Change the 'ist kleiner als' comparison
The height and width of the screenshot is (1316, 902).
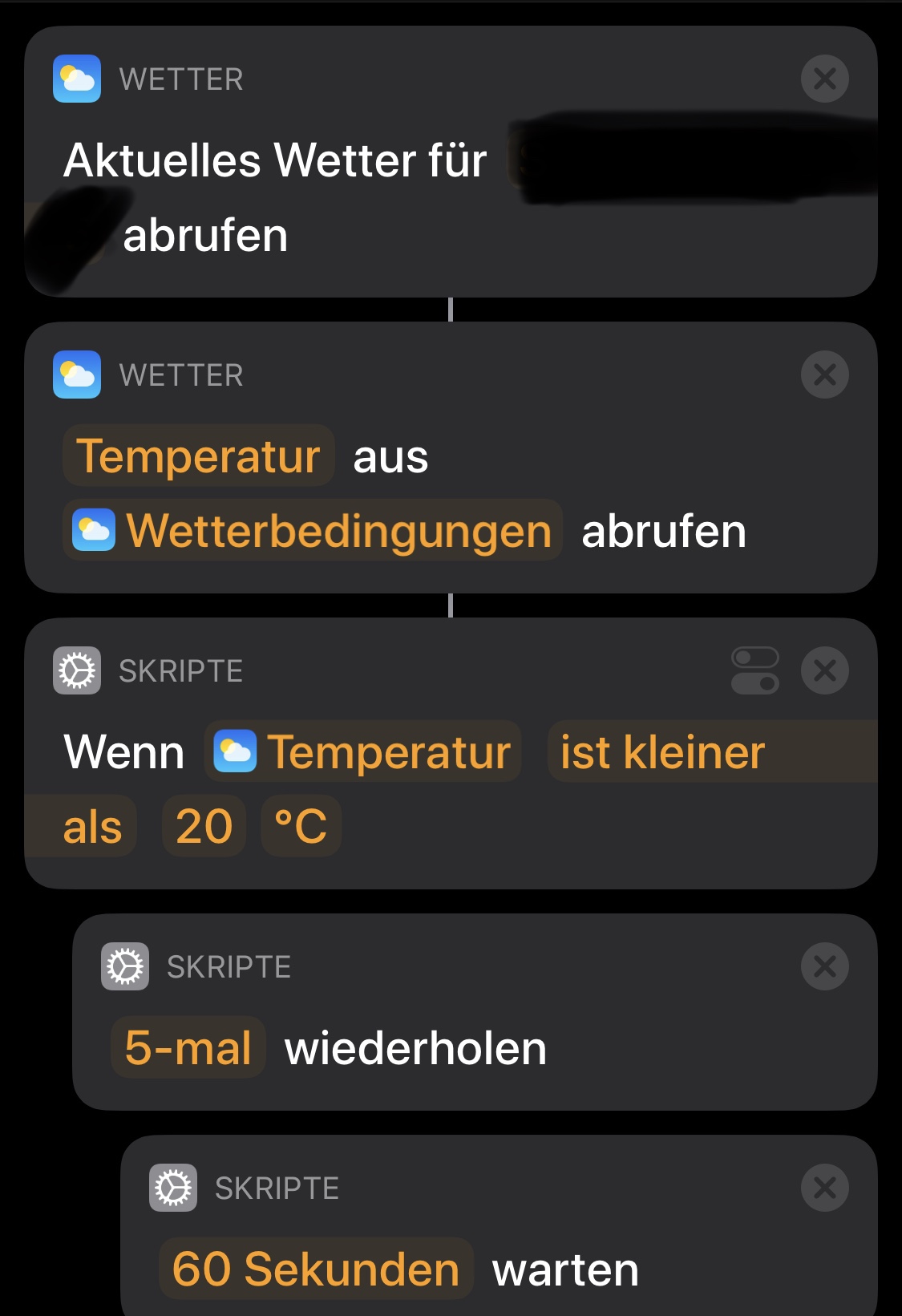click(662, 752)
